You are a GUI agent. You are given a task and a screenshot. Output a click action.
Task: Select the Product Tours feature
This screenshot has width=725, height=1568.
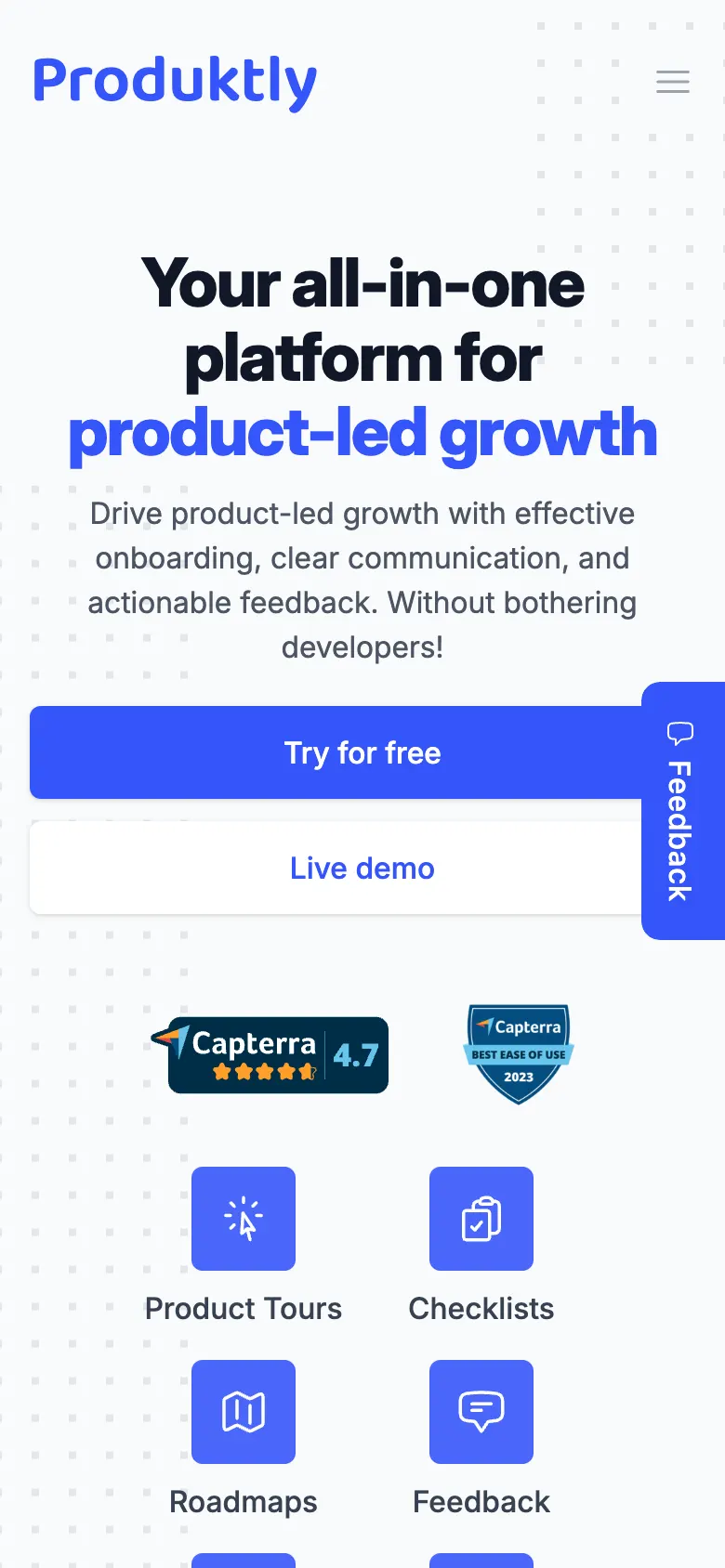tap(244, 1246)
